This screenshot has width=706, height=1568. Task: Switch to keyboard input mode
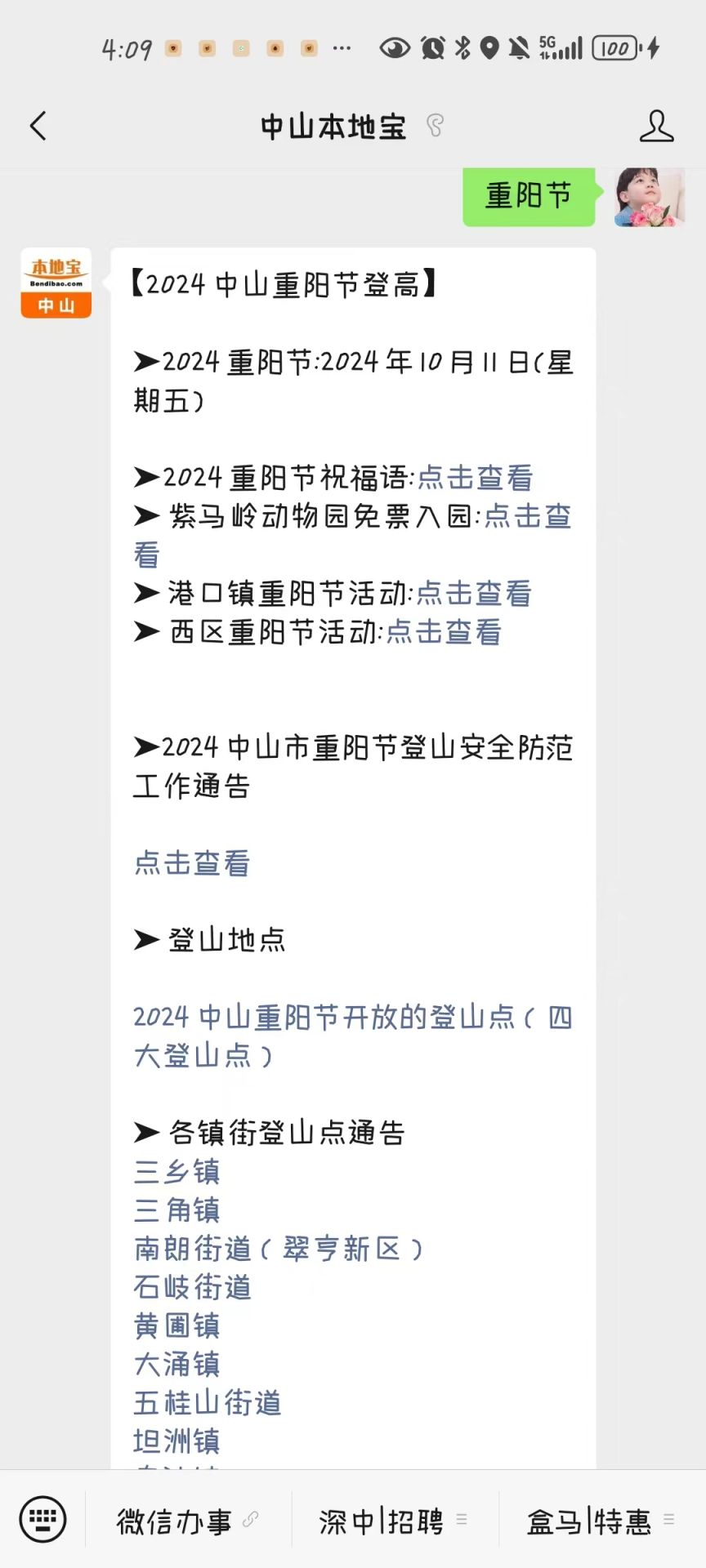click(x=42, y=1520)
